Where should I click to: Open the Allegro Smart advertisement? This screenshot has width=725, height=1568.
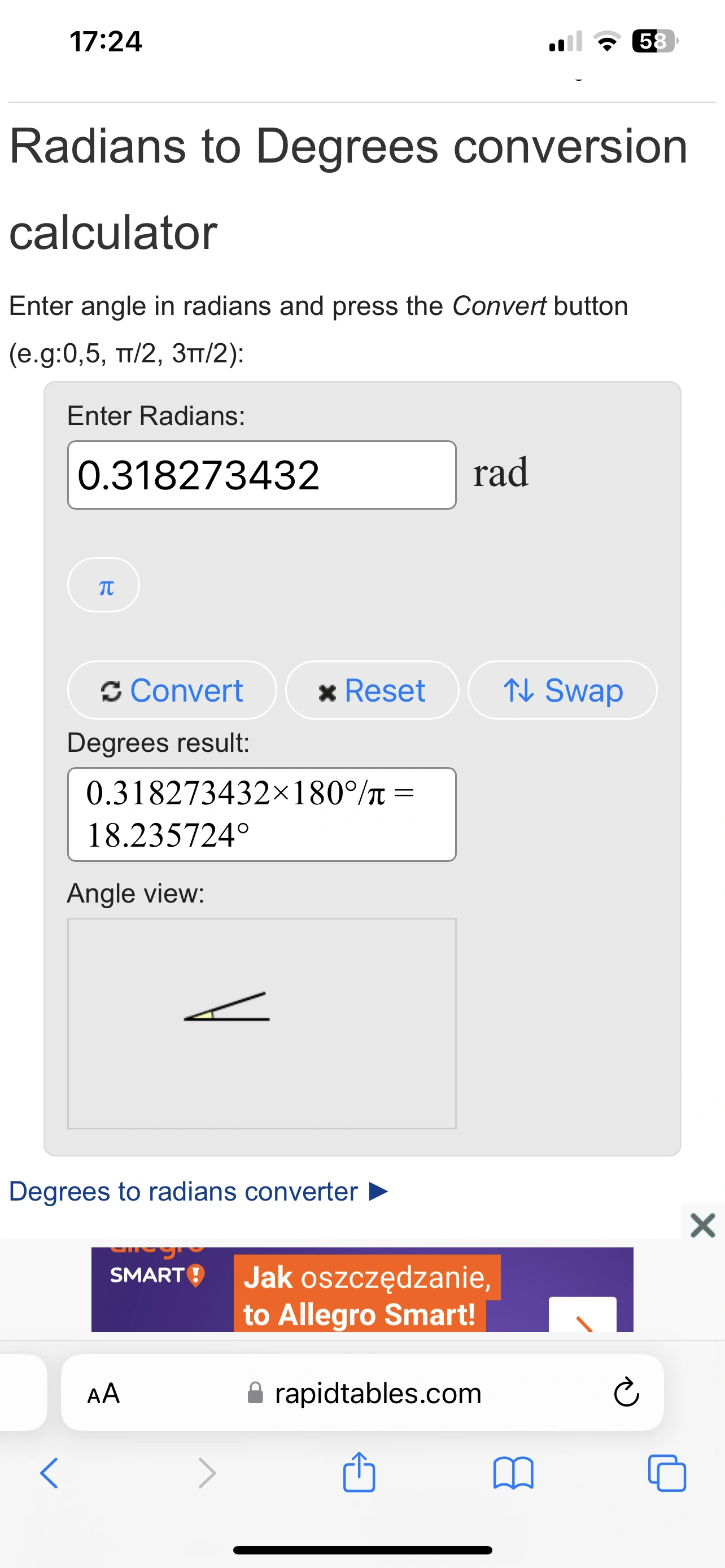(x=361, y=1290)
